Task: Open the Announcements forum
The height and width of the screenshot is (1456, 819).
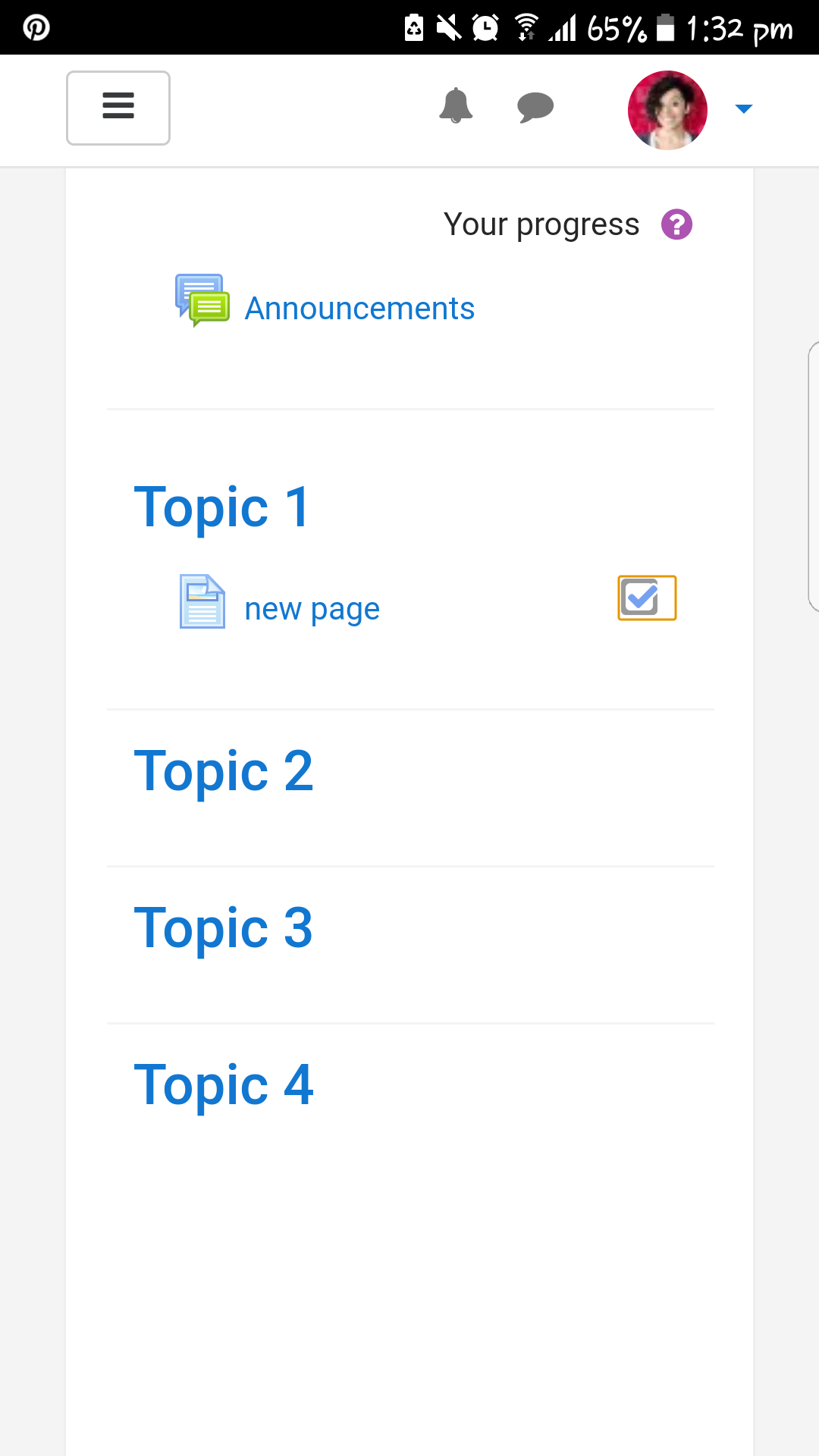Action: (x=359, y=309)
